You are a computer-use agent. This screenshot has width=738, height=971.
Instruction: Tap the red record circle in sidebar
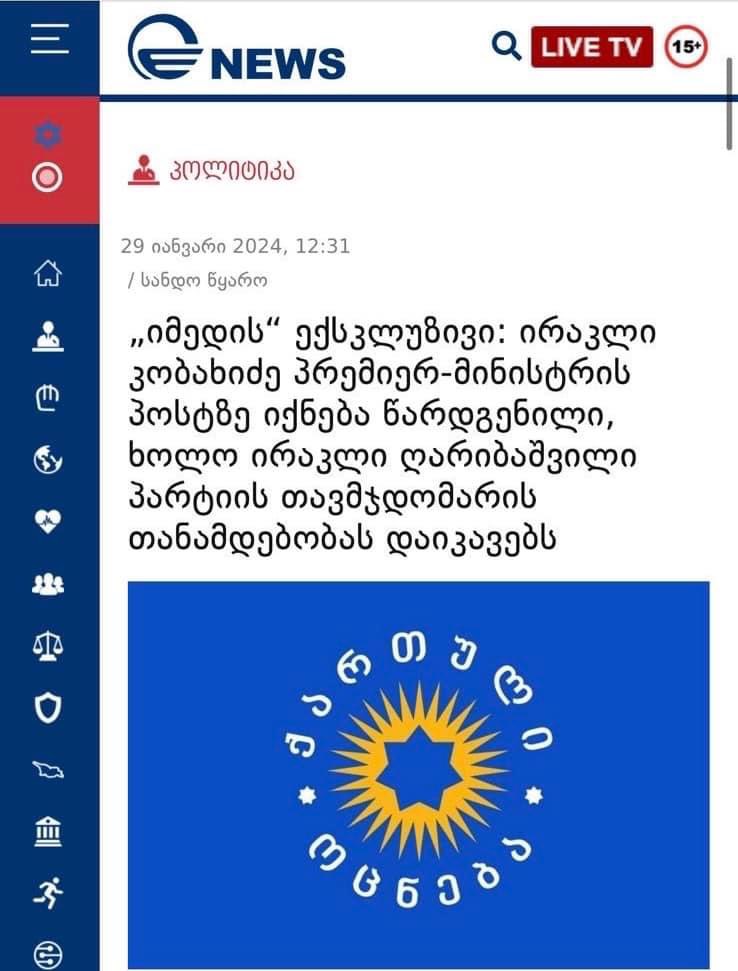(48, 178)
